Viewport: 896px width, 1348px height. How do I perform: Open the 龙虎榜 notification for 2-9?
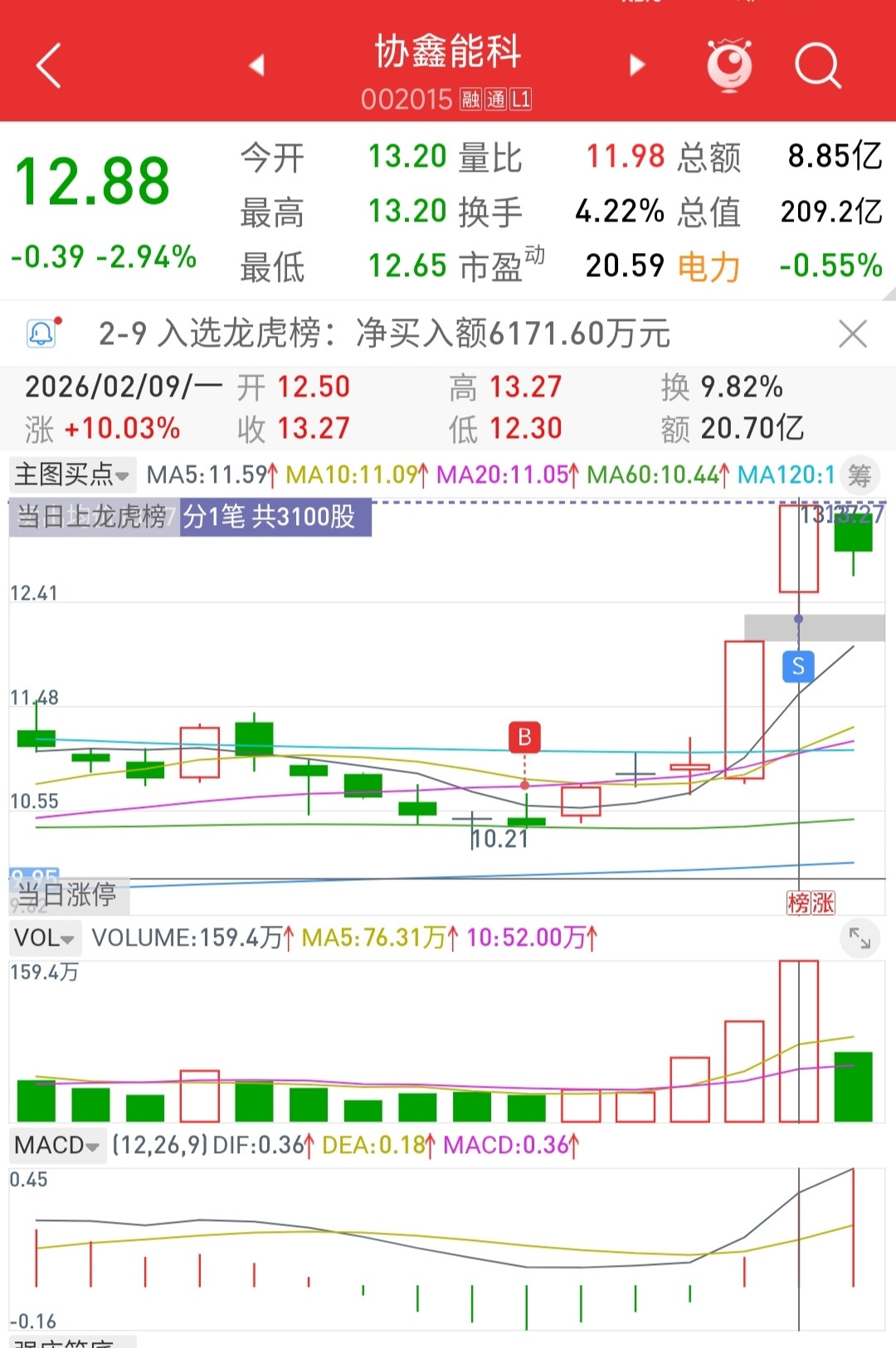coord(383,333)
